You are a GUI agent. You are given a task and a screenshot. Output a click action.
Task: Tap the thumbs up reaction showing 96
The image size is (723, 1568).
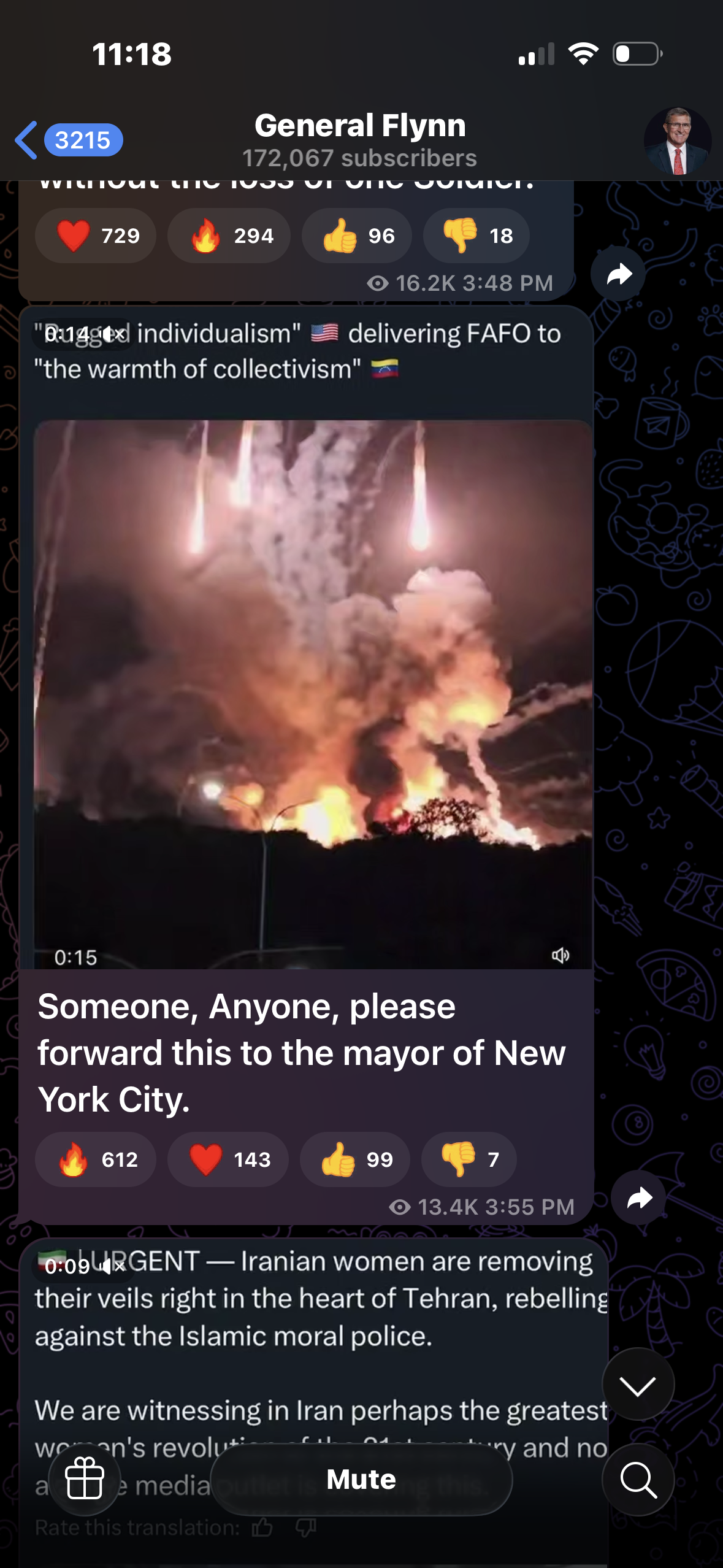[357, 236]
